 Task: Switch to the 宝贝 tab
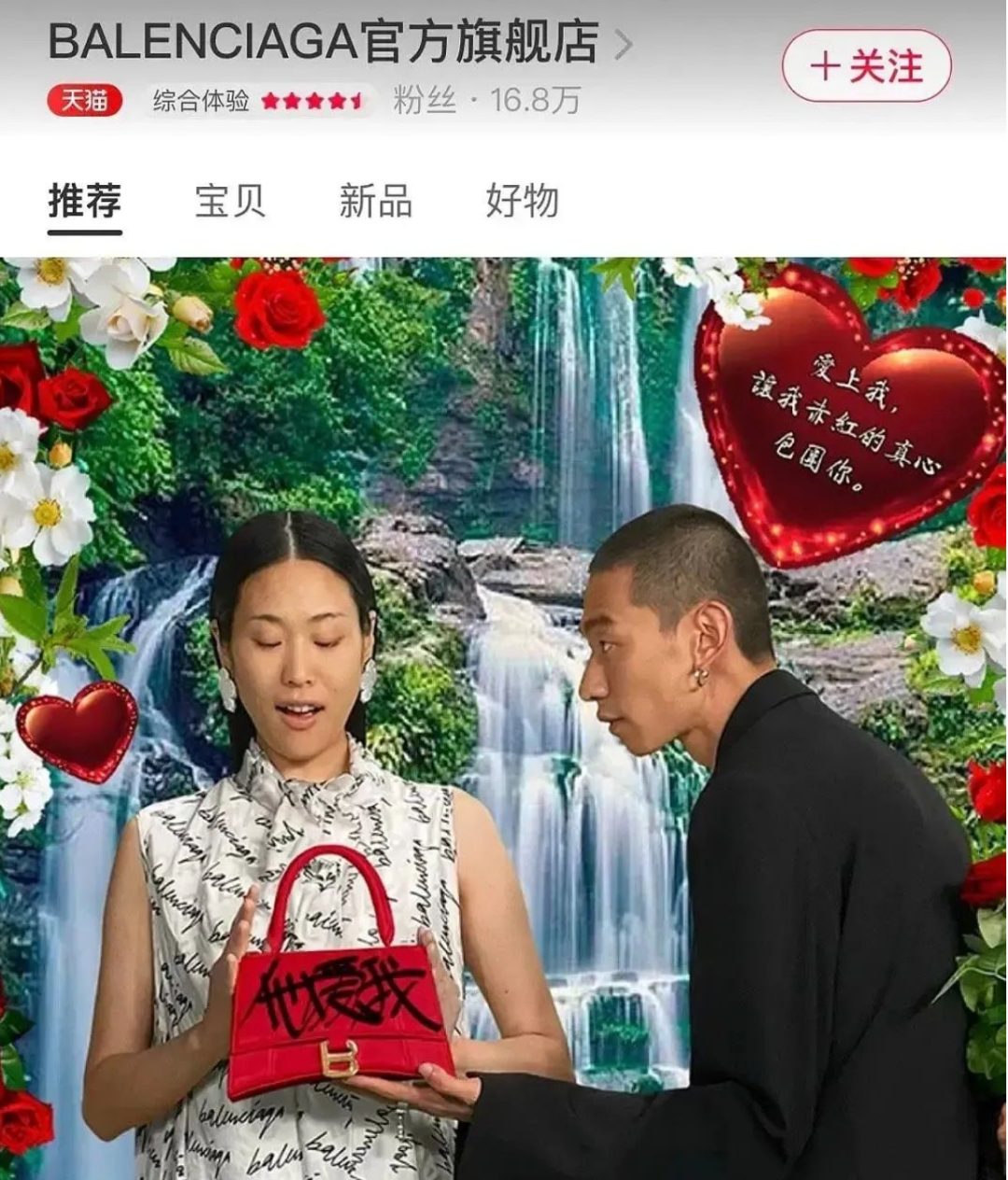230,201
